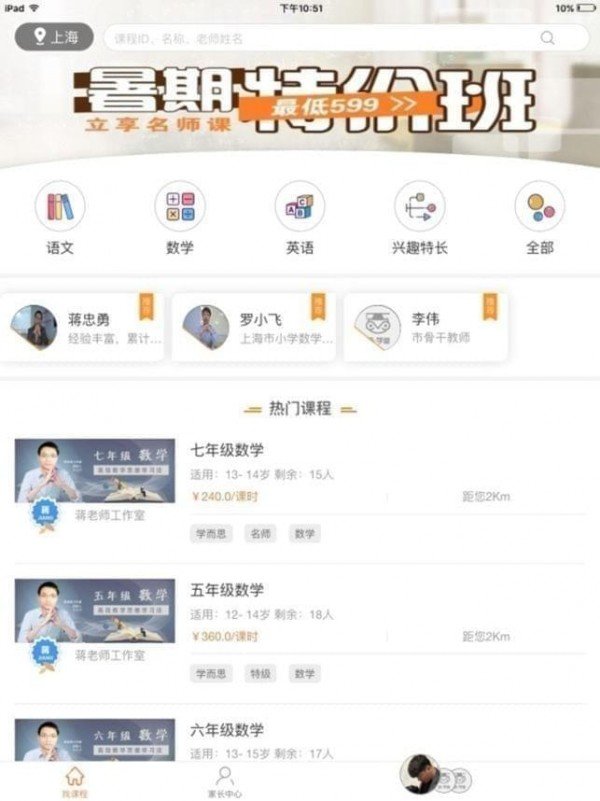Select the 数学 category
Image resolution: width=600 pixels, height=801 pixels.
(x=180, y=218)
